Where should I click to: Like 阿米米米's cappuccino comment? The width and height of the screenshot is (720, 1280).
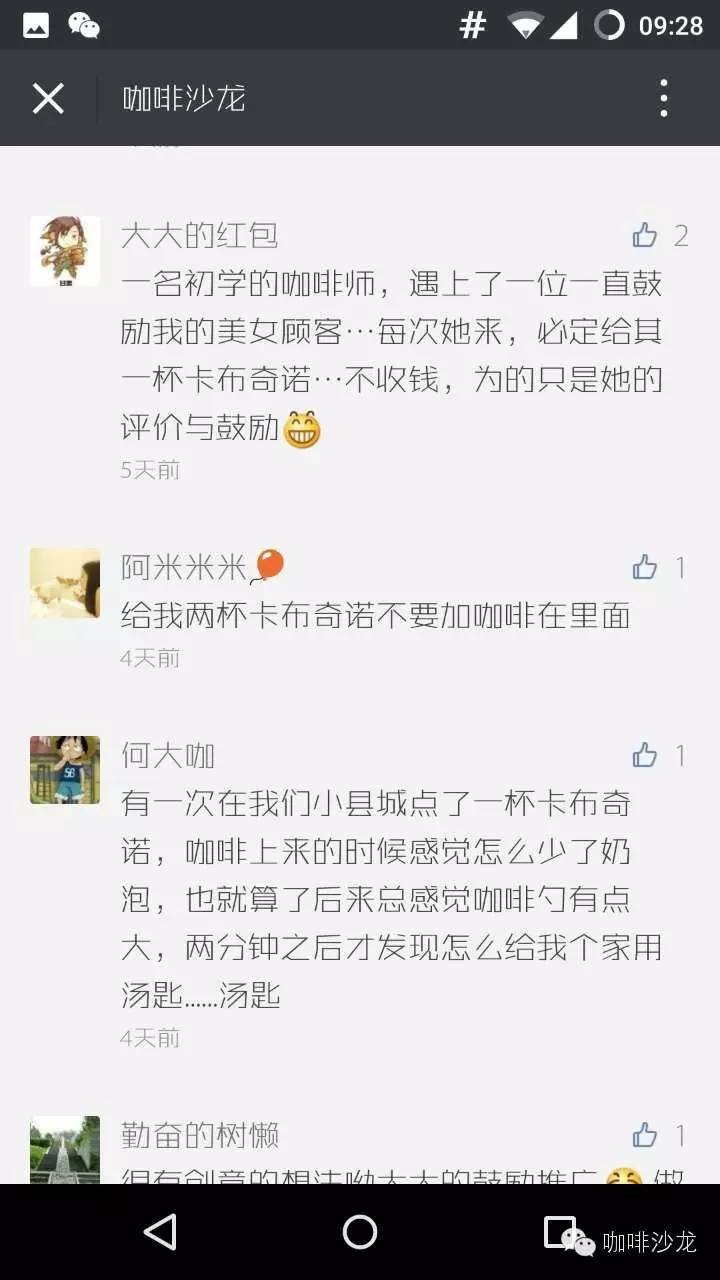coord(645,567)
